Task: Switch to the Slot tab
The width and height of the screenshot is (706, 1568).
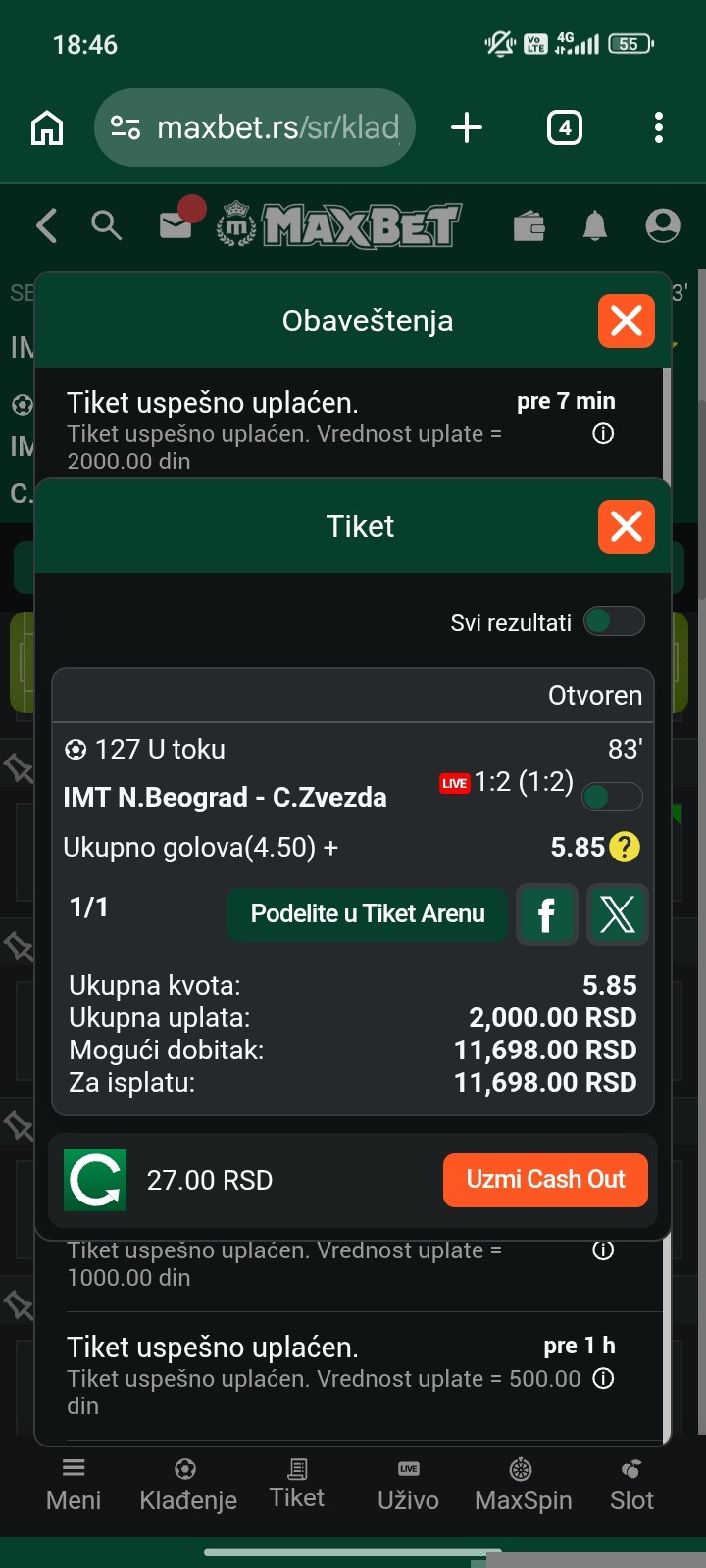Action: (x=631, y=1485)
